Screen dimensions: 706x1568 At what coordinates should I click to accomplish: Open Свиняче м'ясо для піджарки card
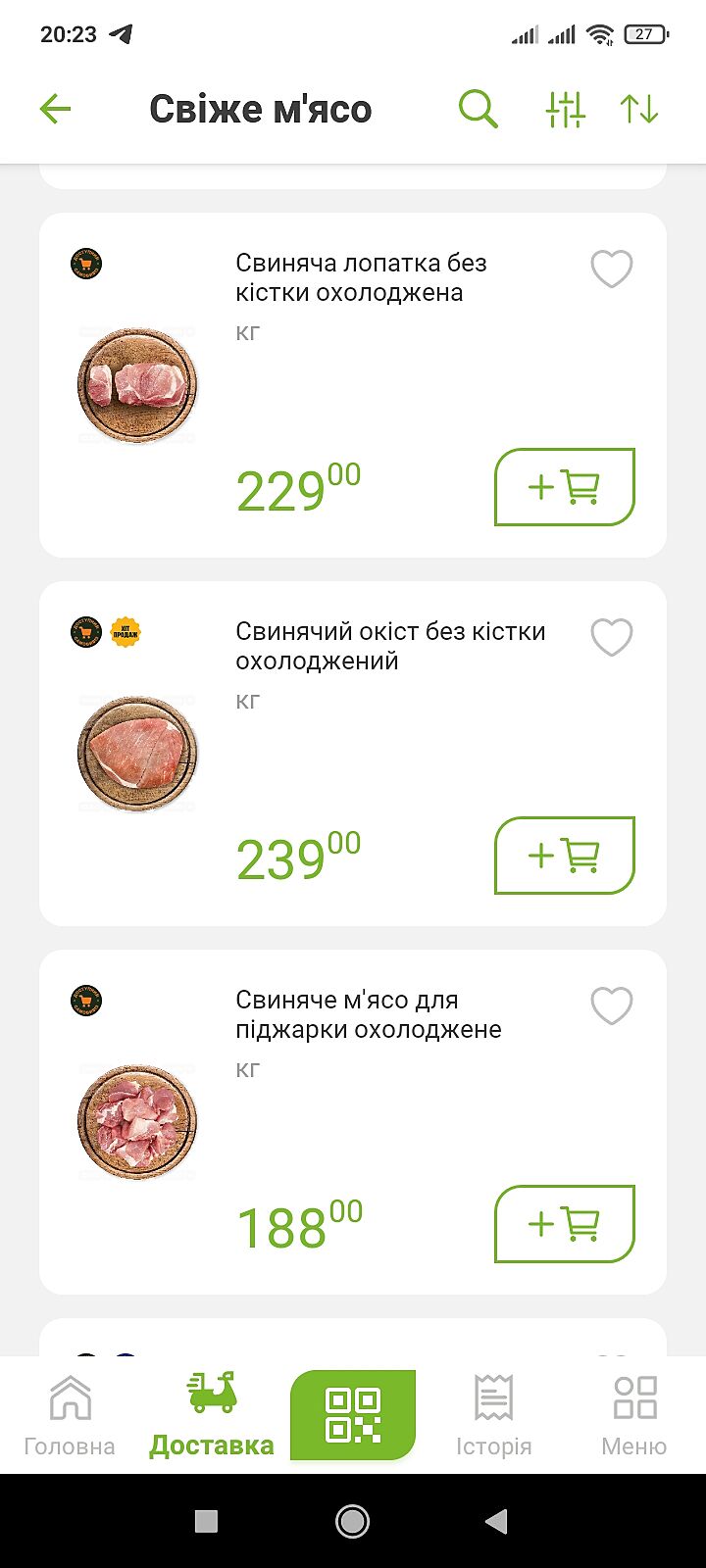[368, 1015]
